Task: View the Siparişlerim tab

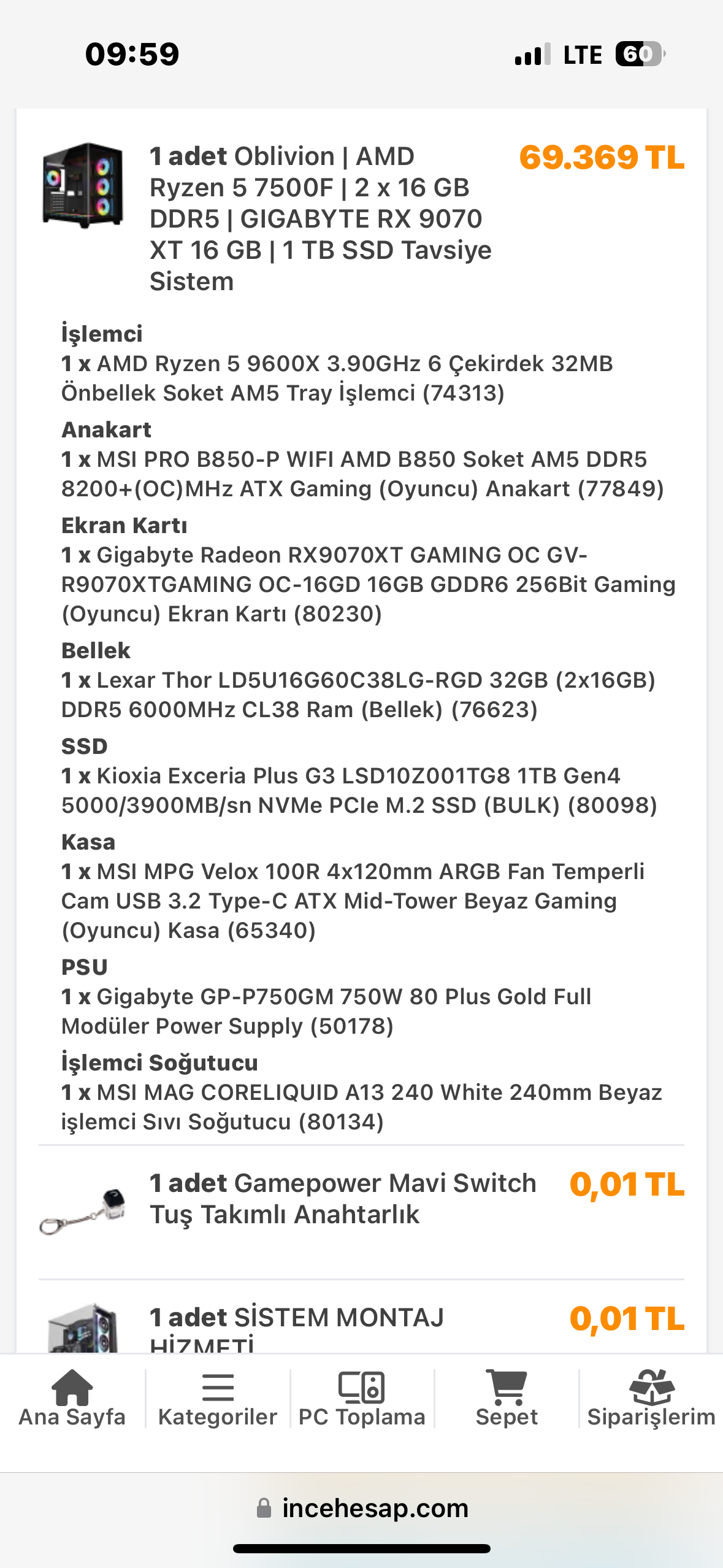Action: (651, 1399)
